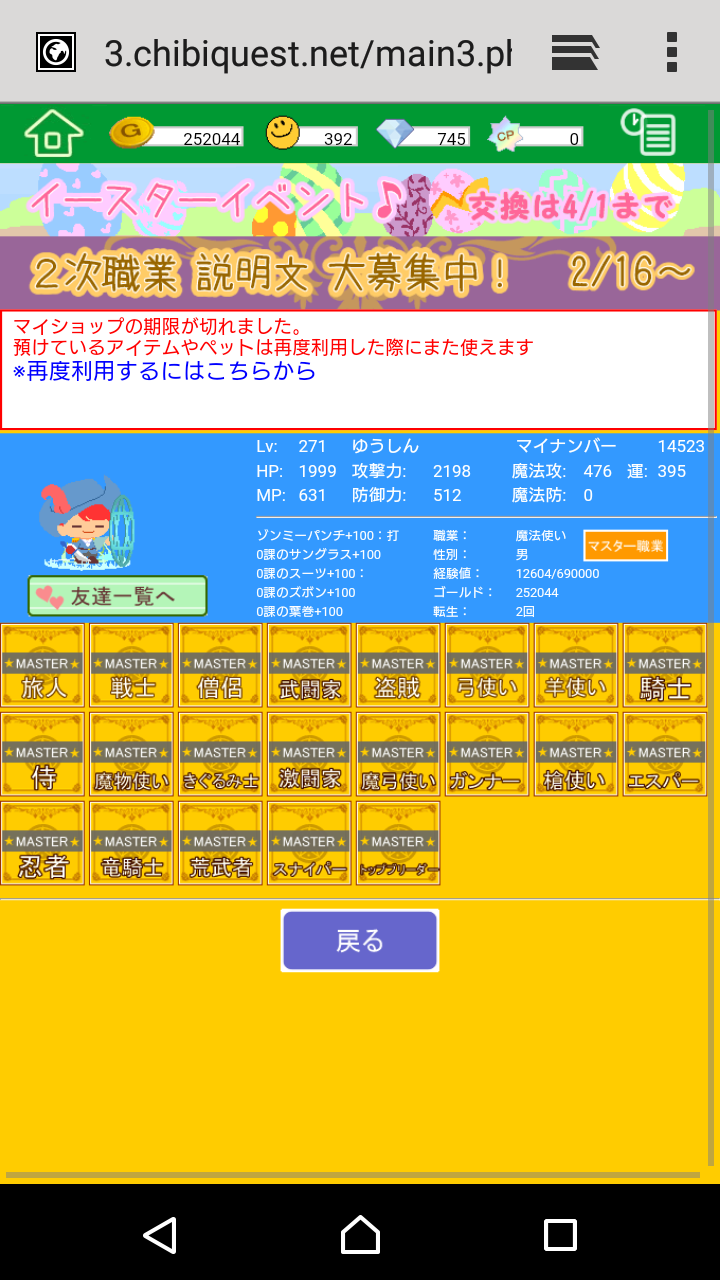This screenshot has height=1280, width=720.
Task: Select the 旅人 master job
Action: coord(43,666)
